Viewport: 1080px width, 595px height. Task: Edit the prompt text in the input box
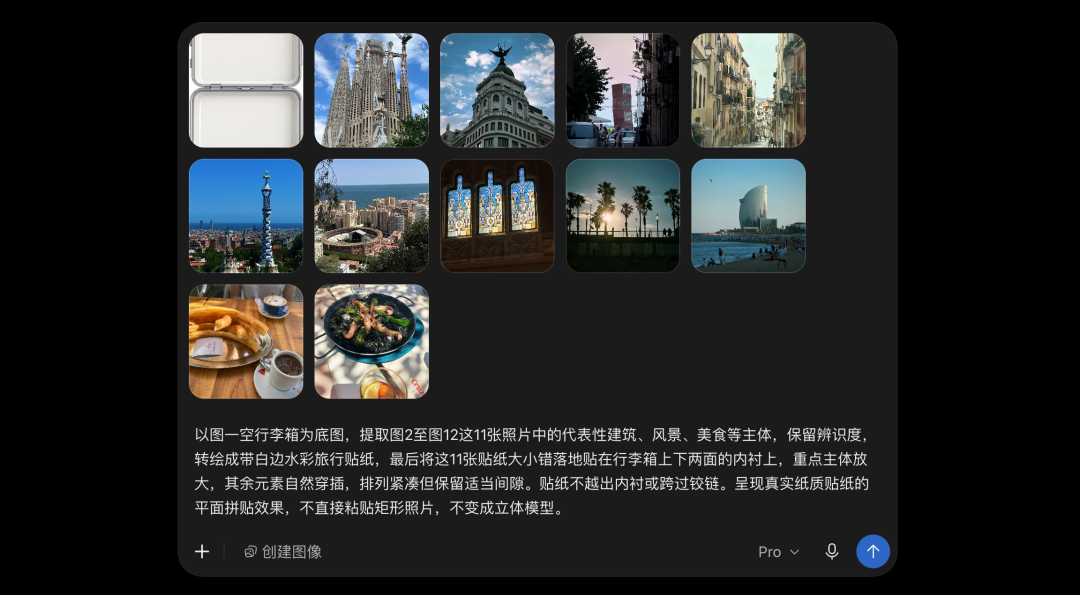(534, 472)
